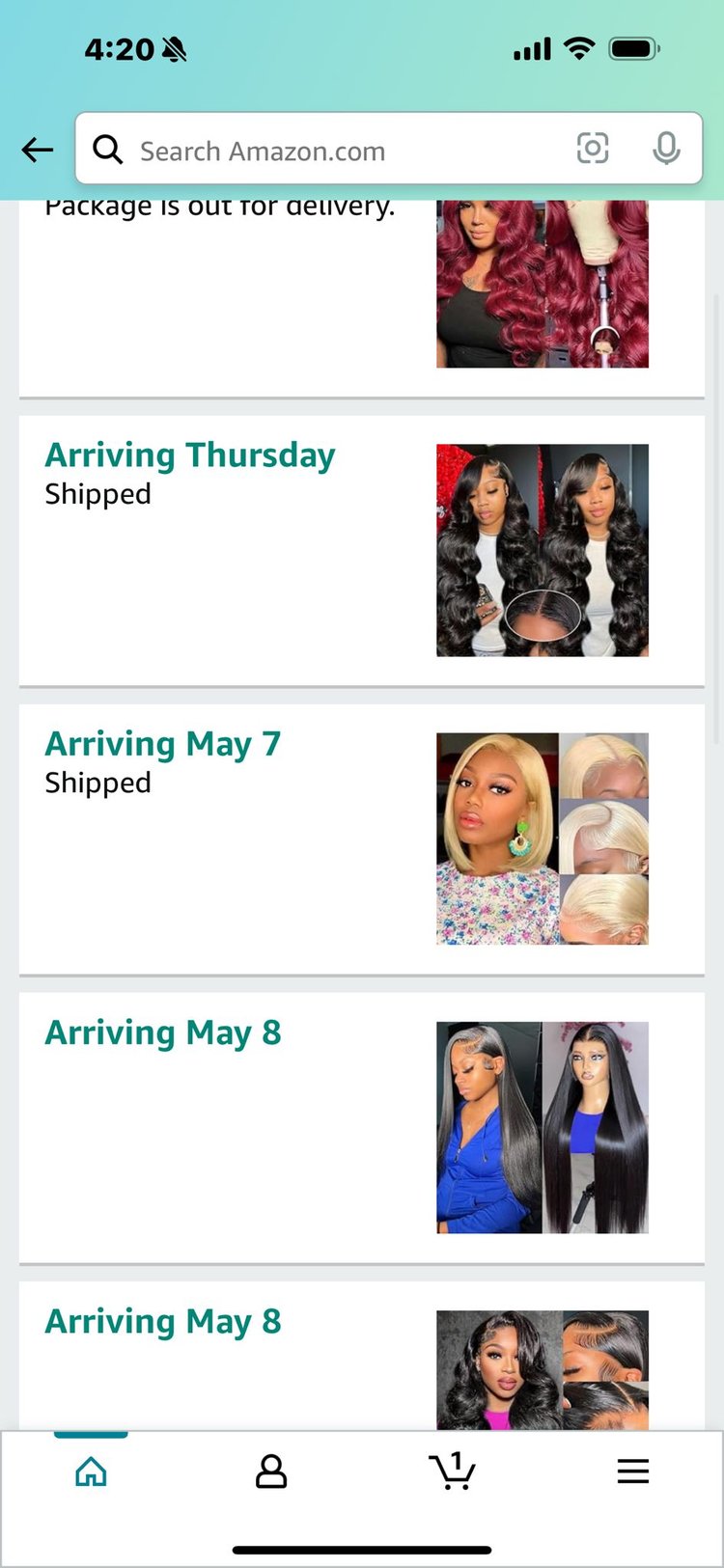Open the out for delivery order
The height and width of the screenshot is (1568, 724).
[361, 289]
